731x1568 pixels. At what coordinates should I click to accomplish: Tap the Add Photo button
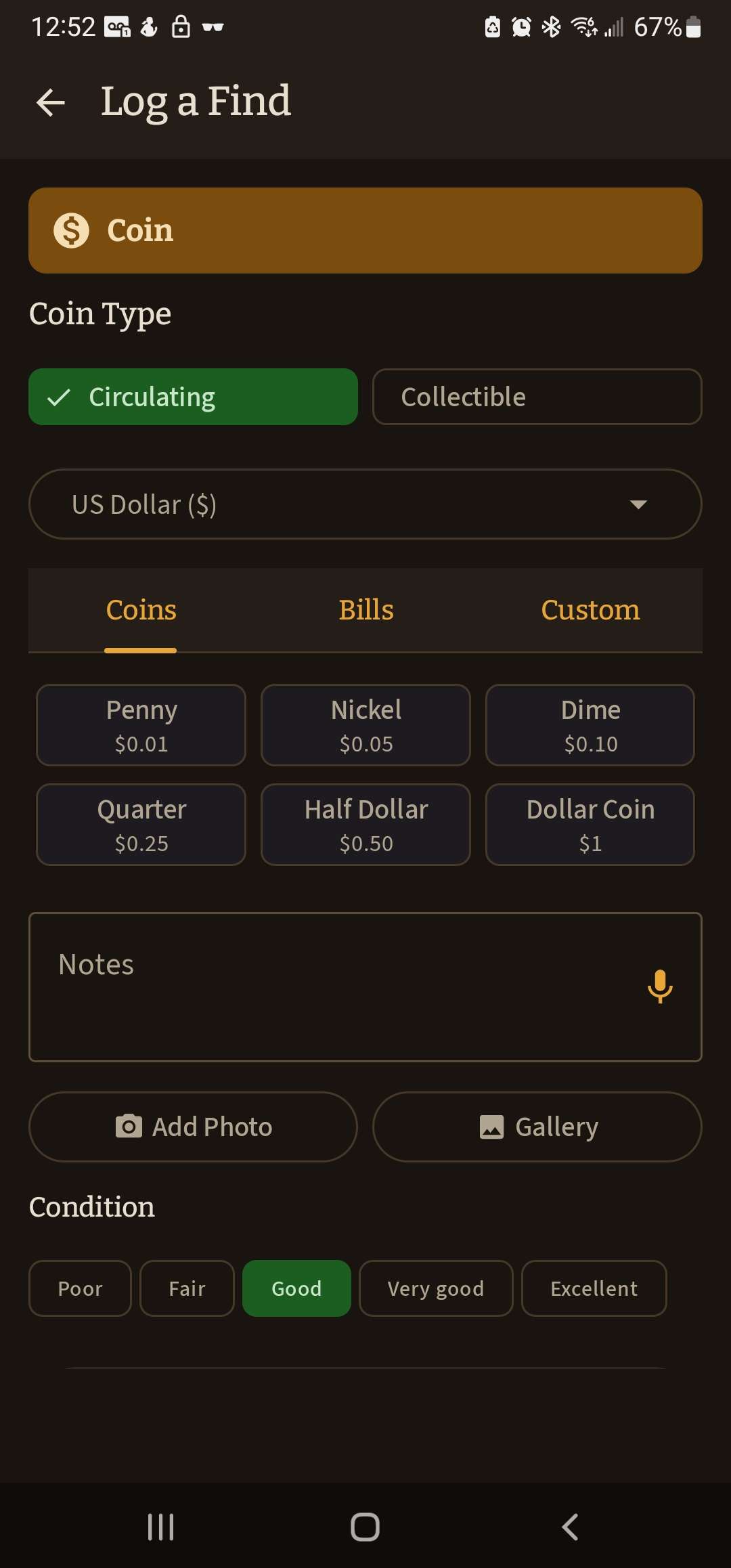(x=193, y=1127)
